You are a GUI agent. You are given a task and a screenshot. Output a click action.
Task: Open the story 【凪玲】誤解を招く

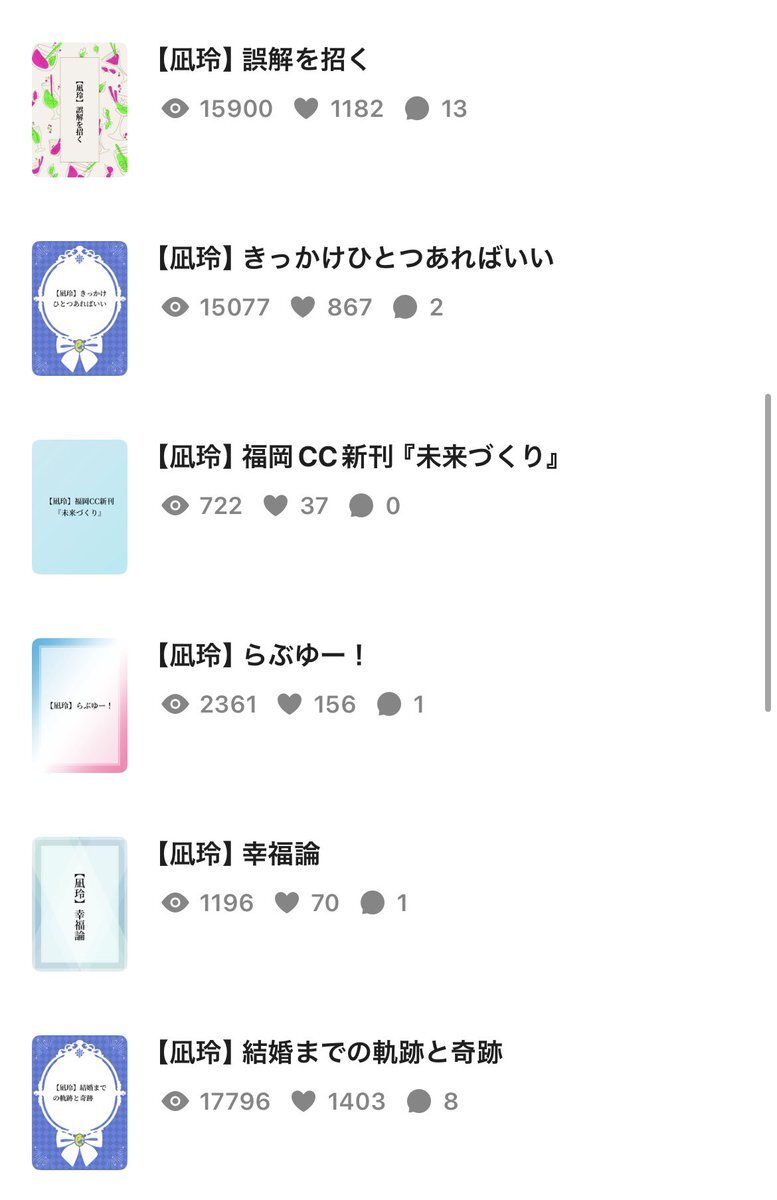264,60
